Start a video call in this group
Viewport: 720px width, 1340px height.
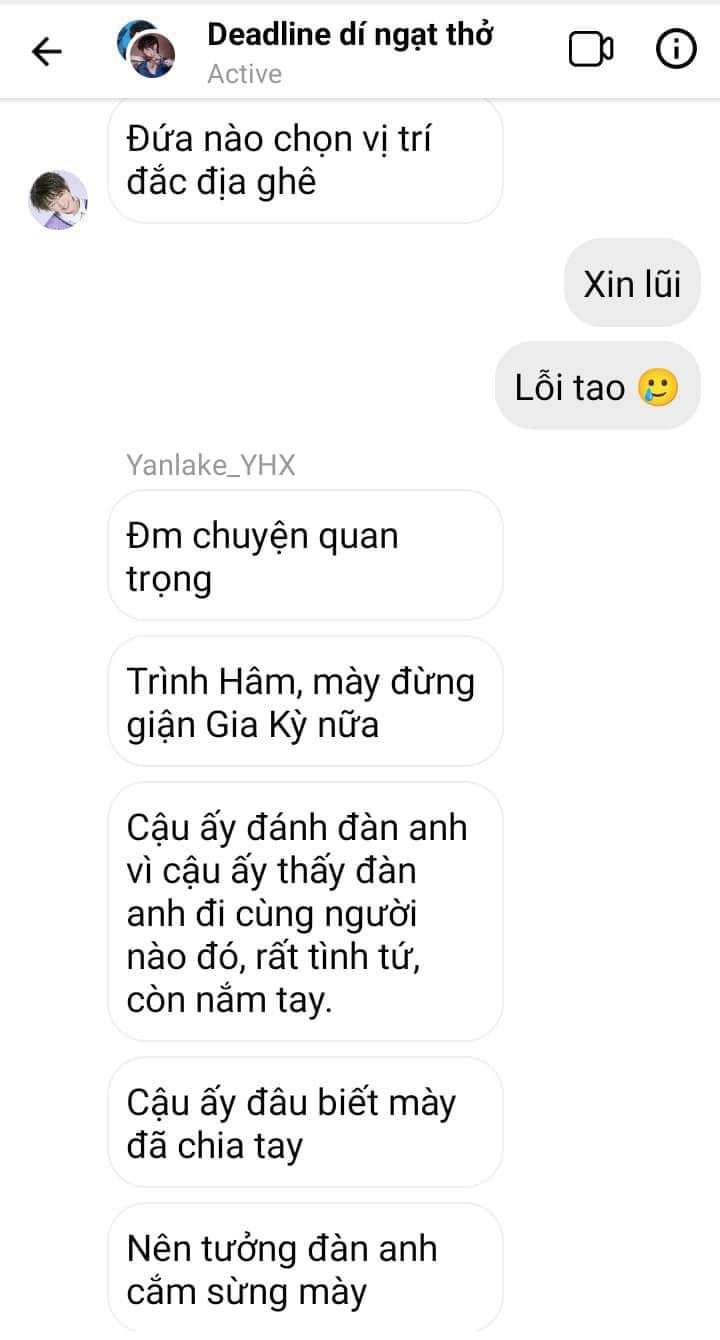[x=591, y=50]
